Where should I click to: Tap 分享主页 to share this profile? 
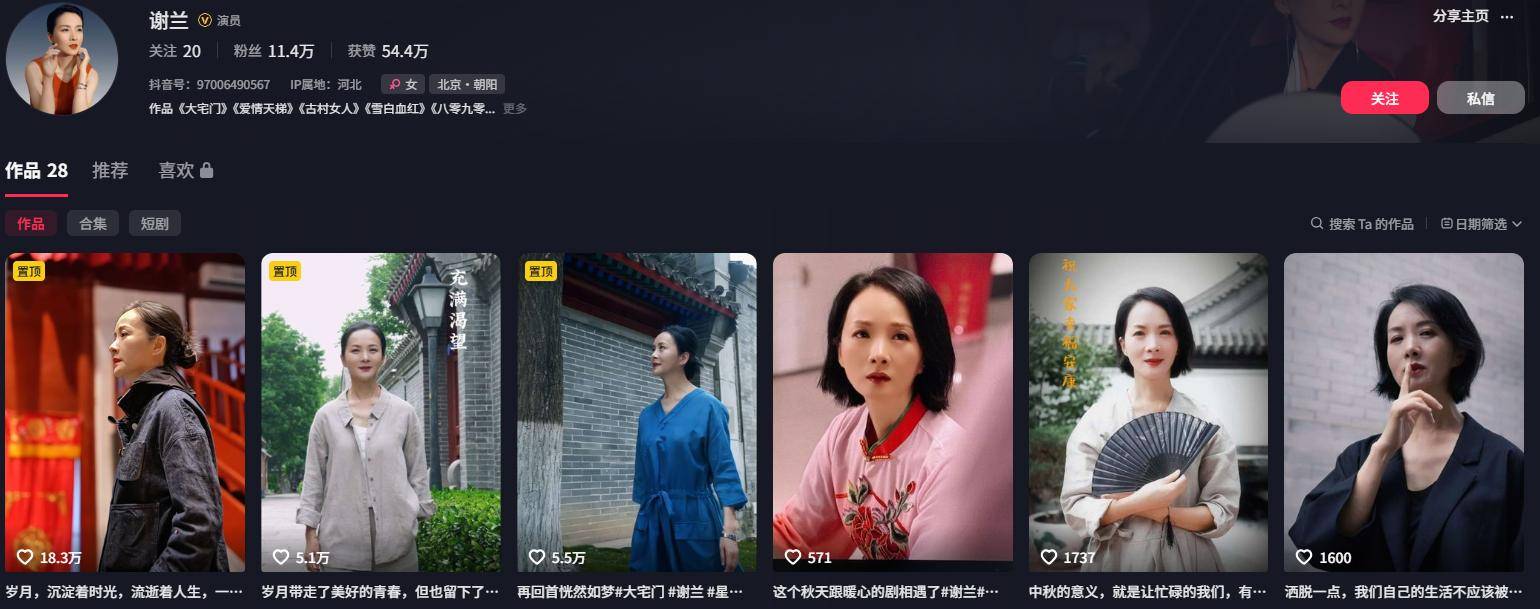click(1460, 16)
